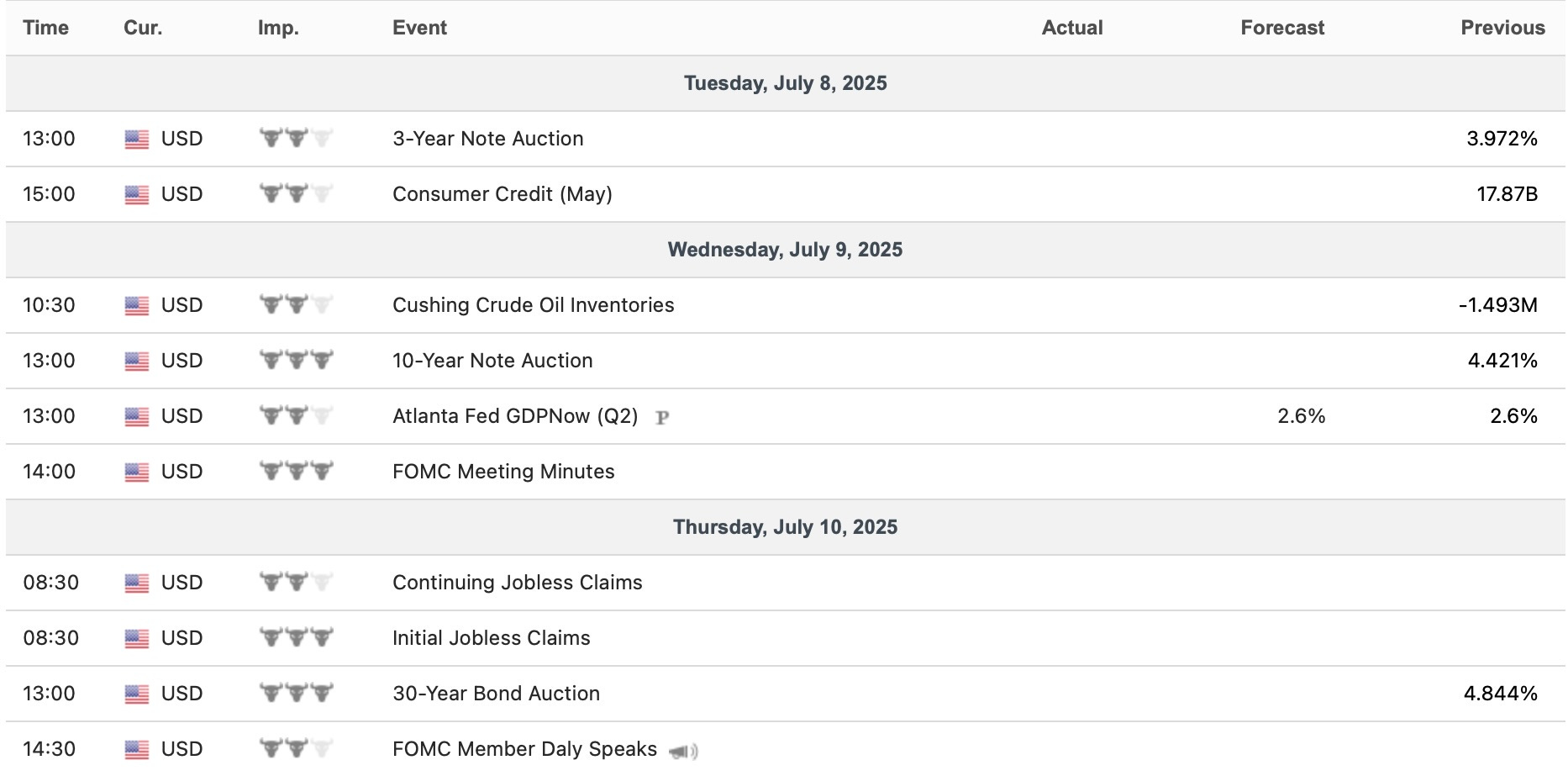
Task: Open Atlanta Fed GDPNow (Q2) event
Action: point(515,416)
